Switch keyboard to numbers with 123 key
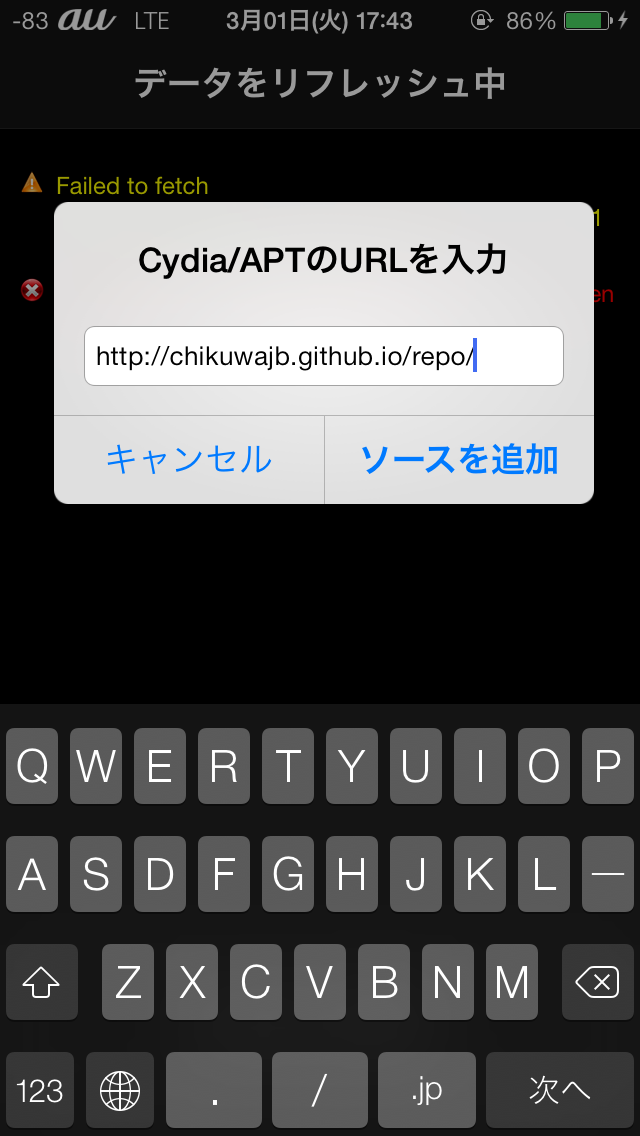The height and width of the screenshot is (1136, 640). point(40,1089)
